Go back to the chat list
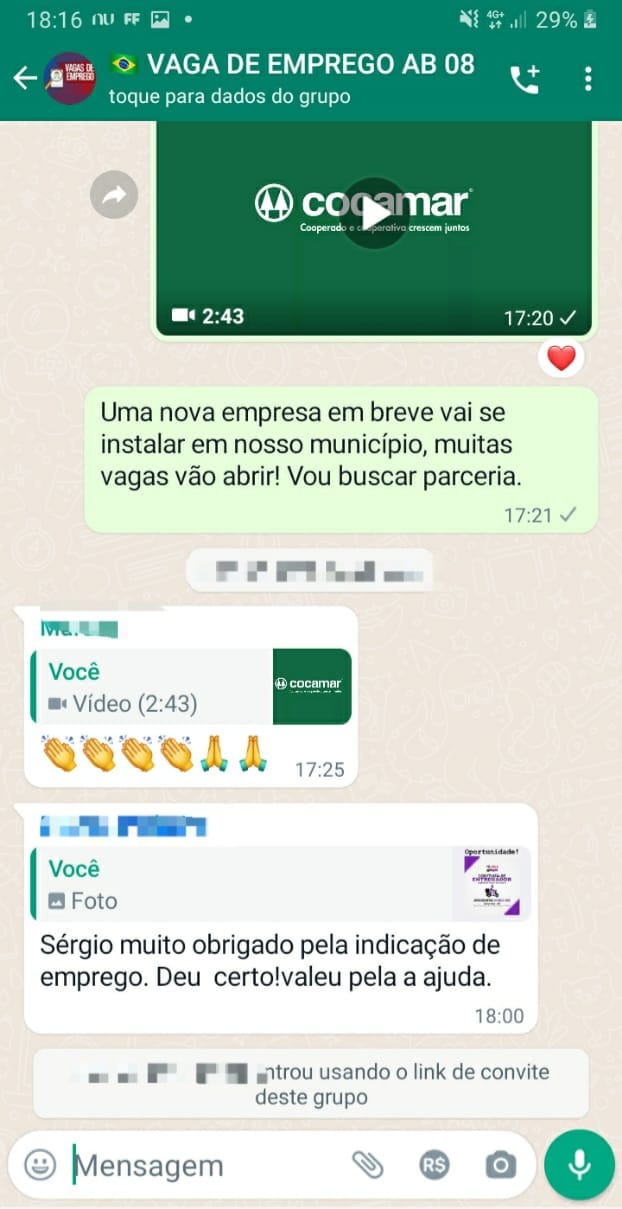 tap(24, 79)
